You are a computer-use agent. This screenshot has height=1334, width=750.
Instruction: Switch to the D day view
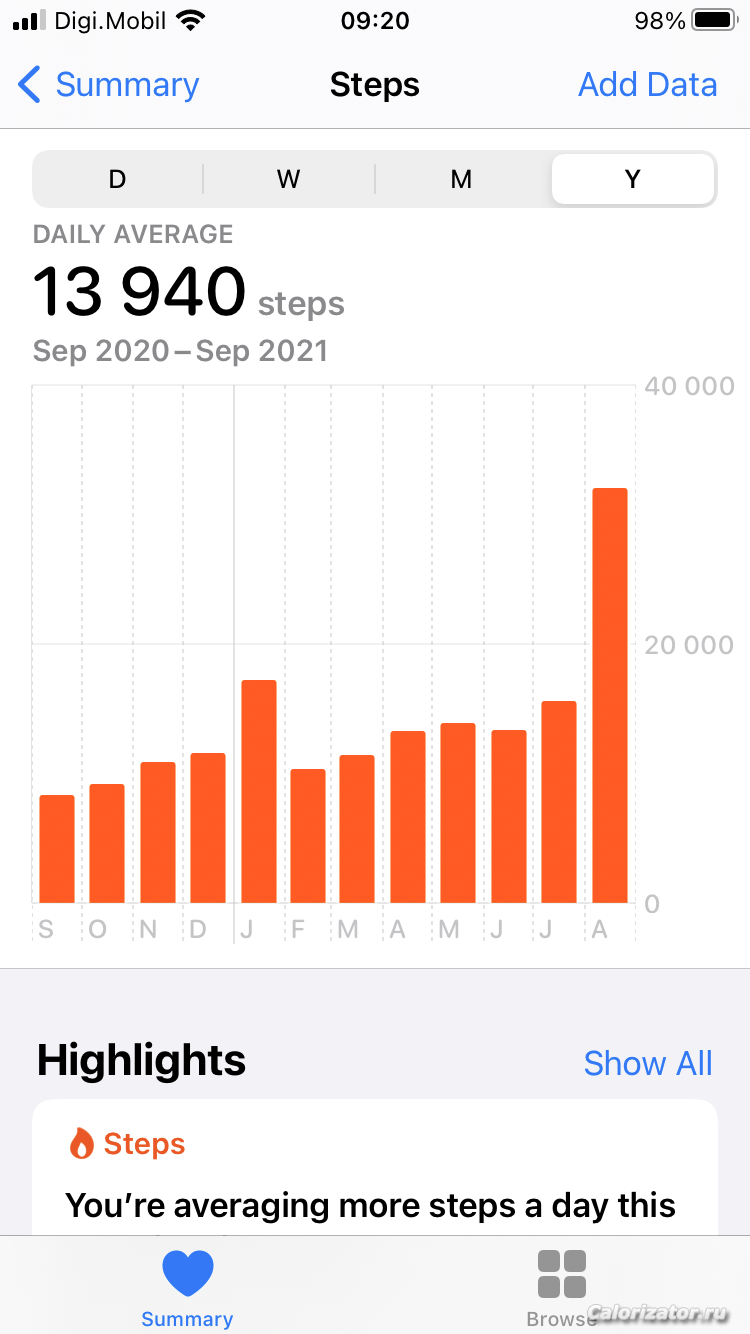pyautogui.click(x=118, y=179)
